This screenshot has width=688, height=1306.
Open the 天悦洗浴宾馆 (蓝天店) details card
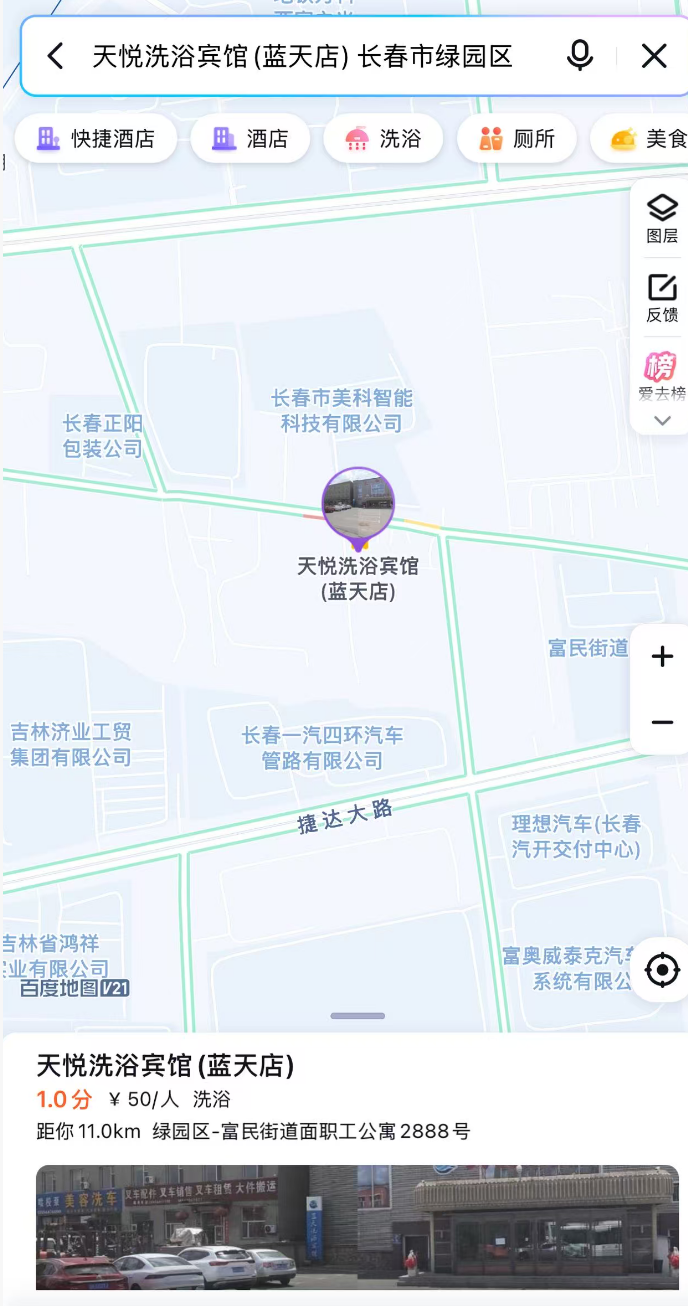click(166, 1066)
